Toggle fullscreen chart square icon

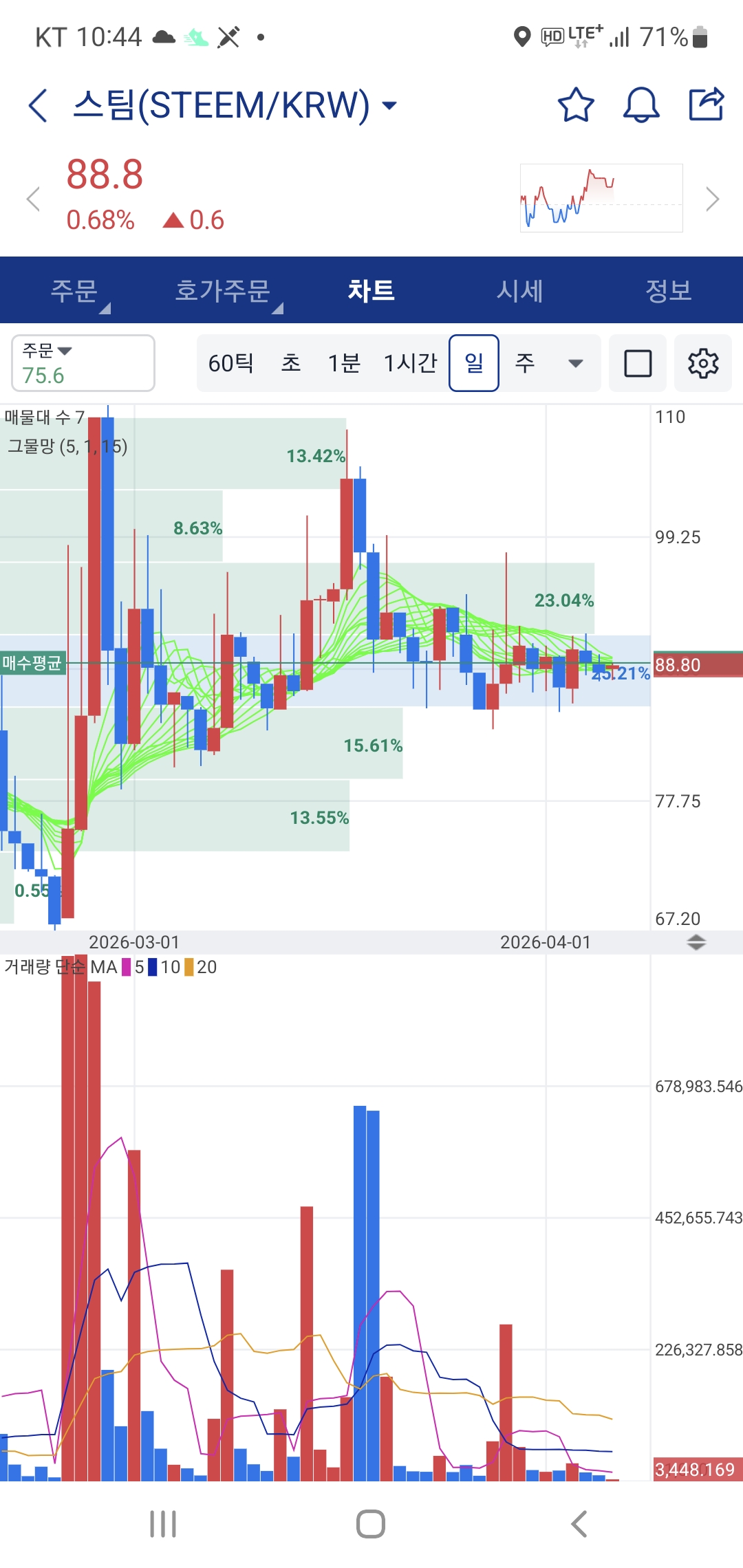click(x=638, y=363)
